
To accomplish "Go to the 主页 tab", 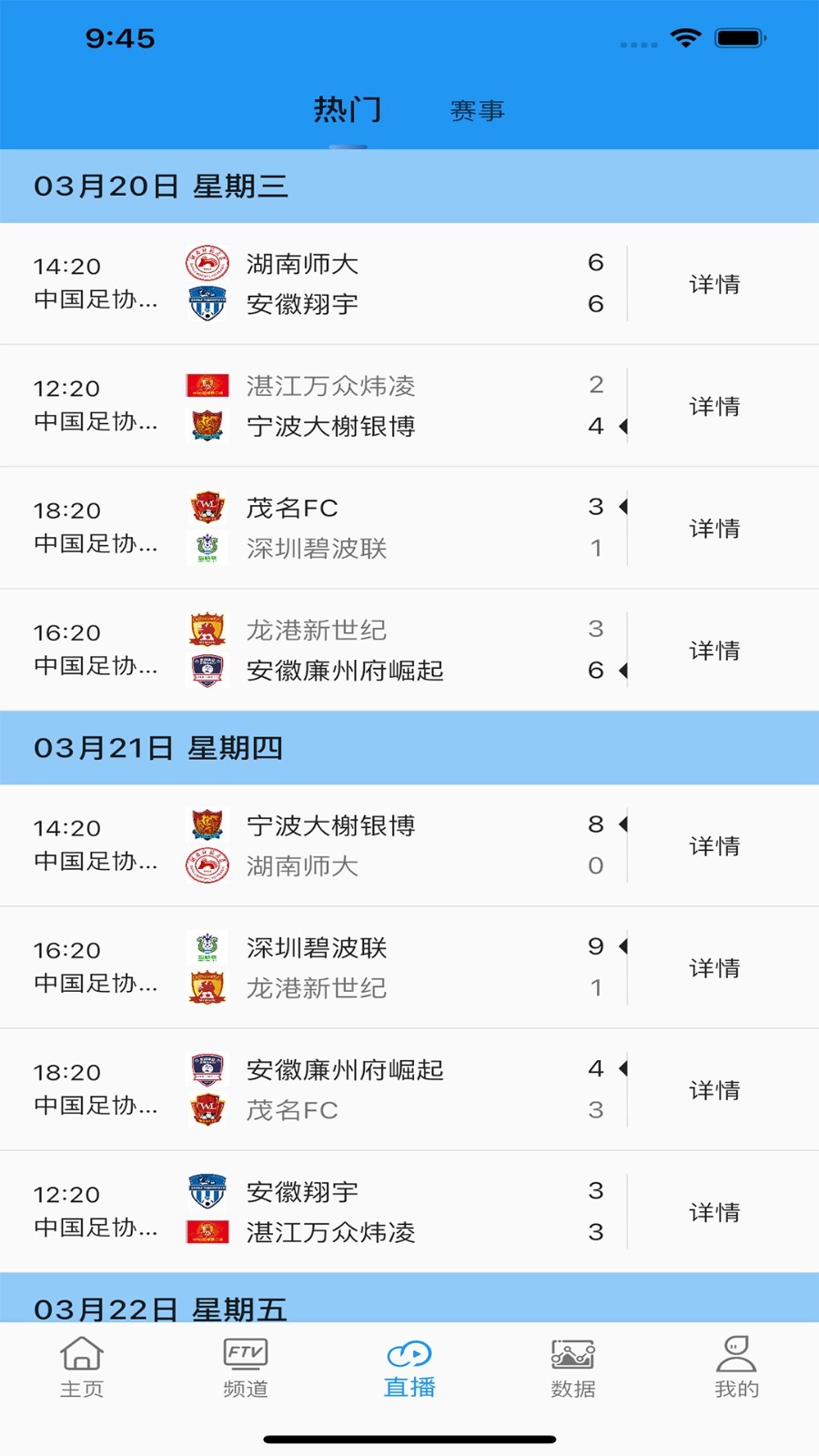I will point(82,1366).
